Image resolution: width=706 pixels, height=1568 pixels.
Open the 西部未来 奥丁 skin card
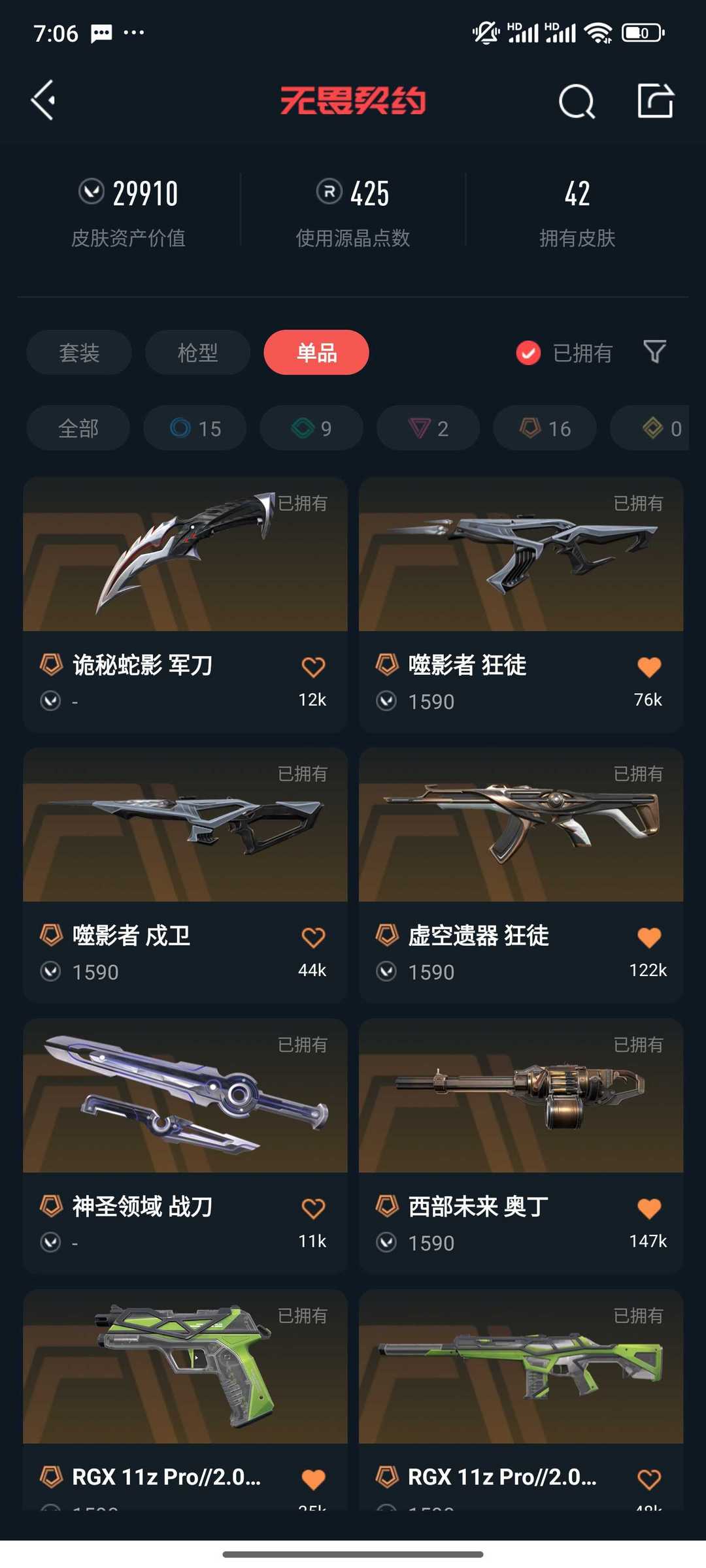coord(521,1145)
